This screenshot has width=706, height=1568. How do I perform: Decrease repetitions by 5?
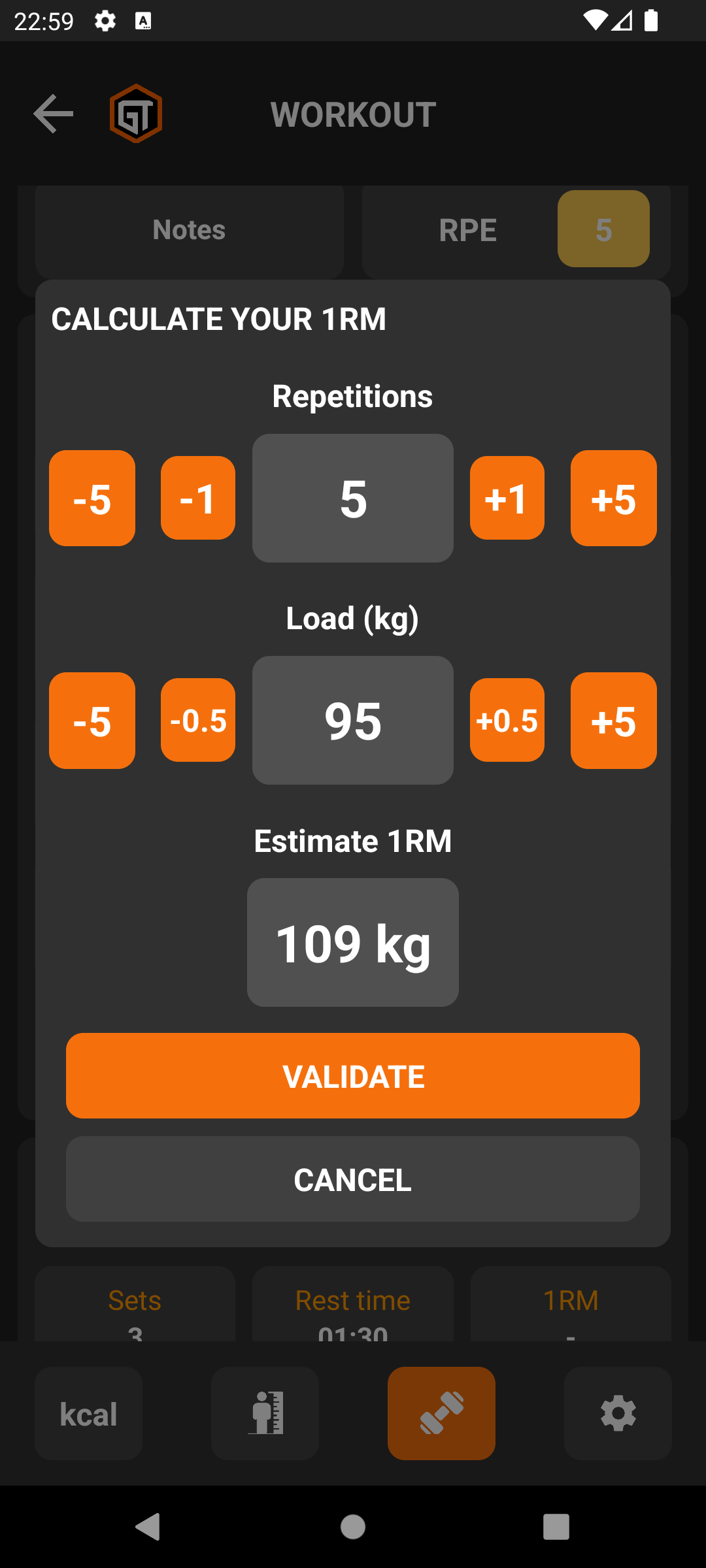tap(92, 498)
